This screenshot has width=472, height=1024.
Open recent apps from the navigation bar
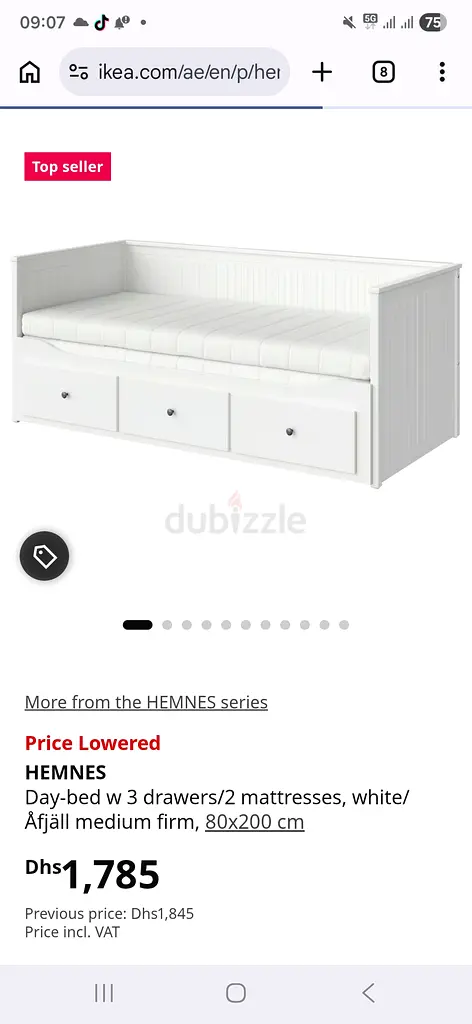pyautogui.click(x=104, y=993)
